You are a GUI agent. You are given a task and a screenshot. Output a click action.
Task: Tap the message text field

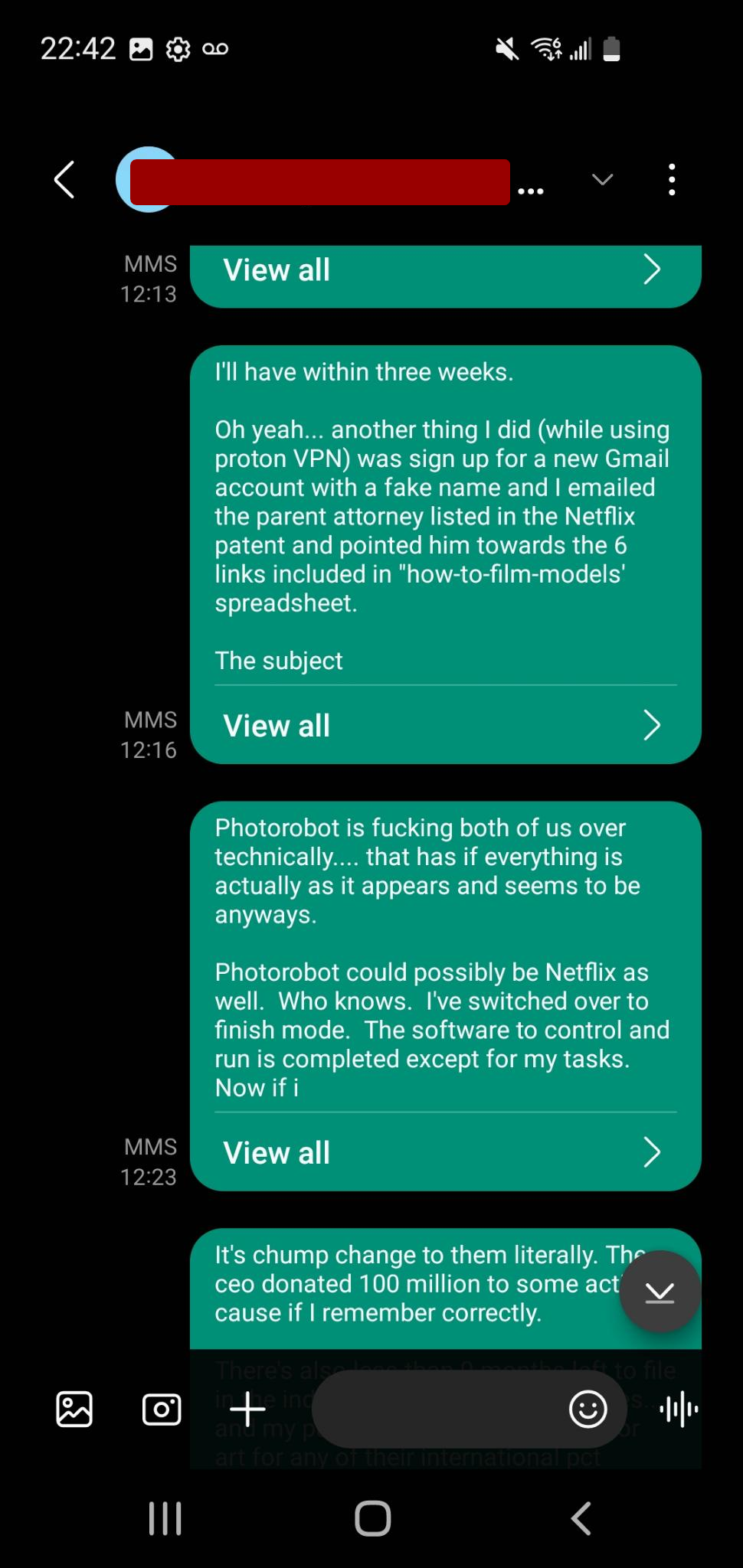click(x=437, y=1409)
